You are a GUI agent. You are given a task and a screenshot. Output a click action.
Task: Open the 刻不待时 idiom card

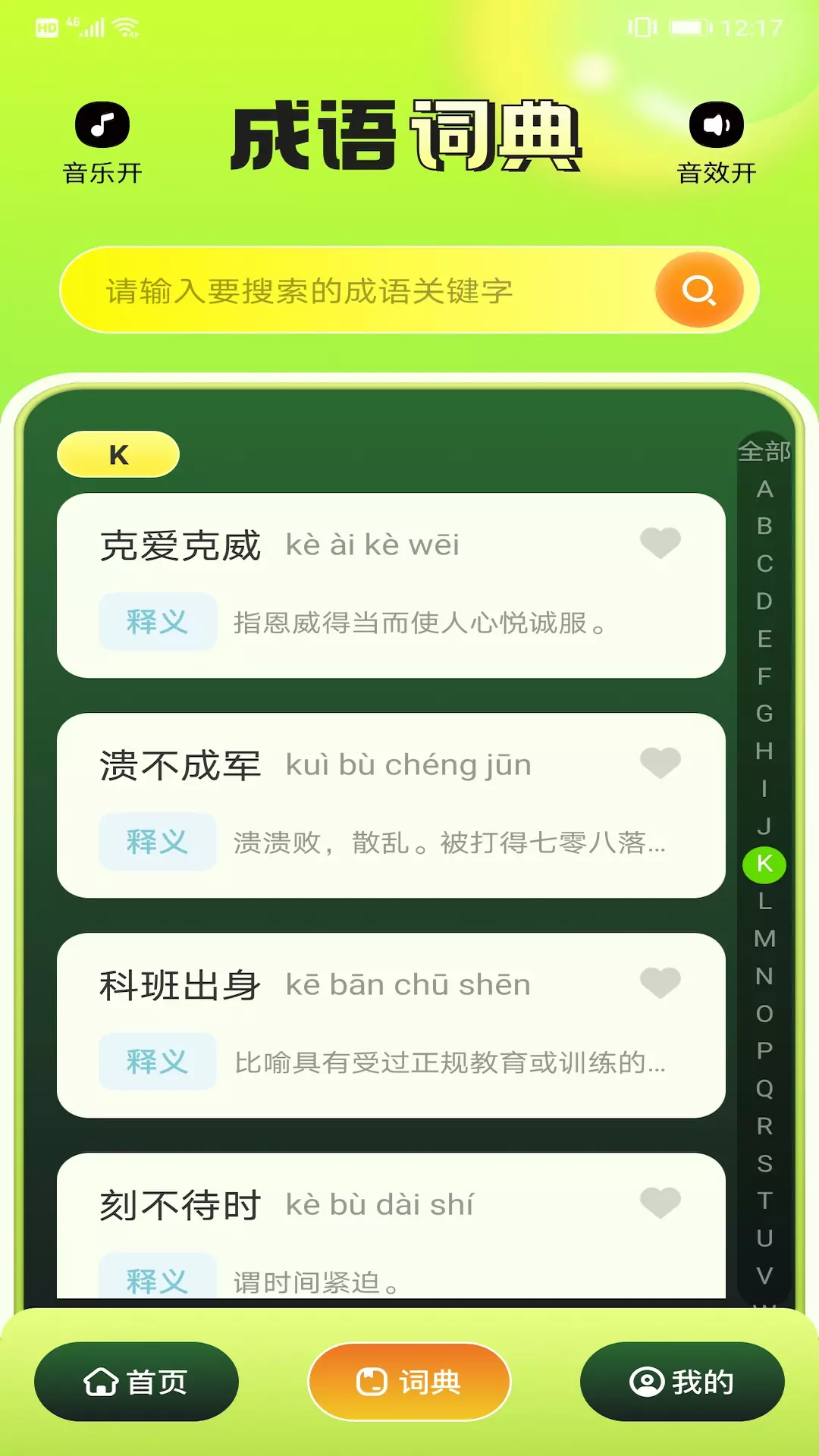tap(391, 1225)
